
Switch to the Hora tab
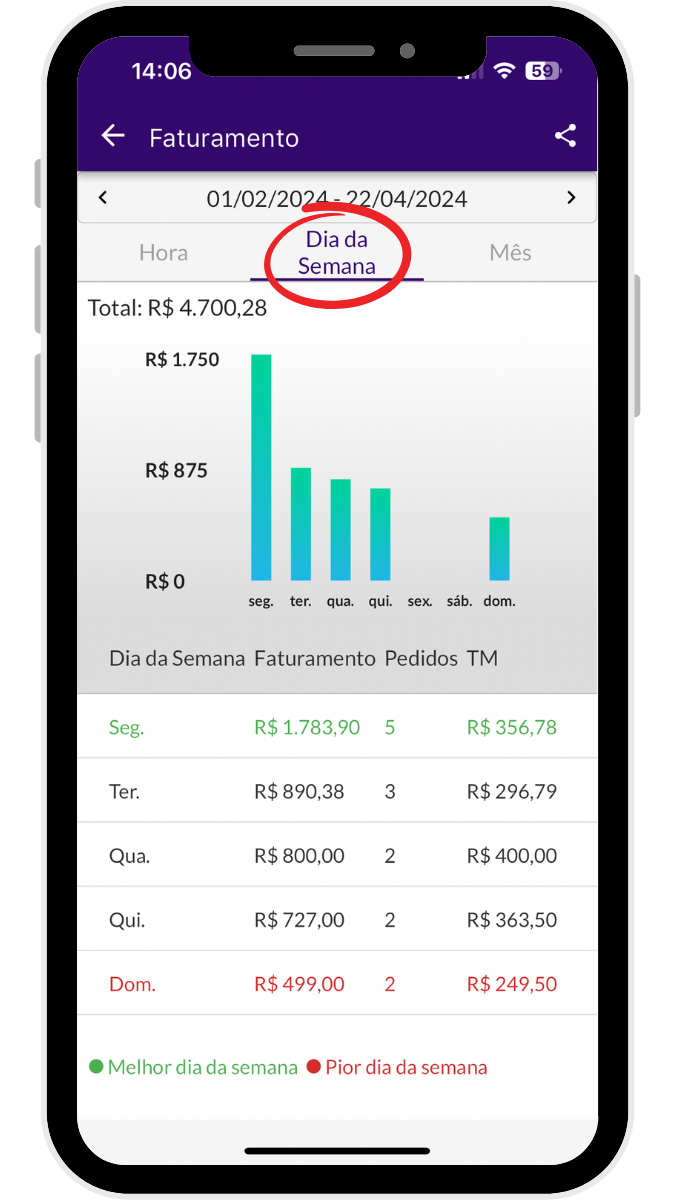point(163,253)
